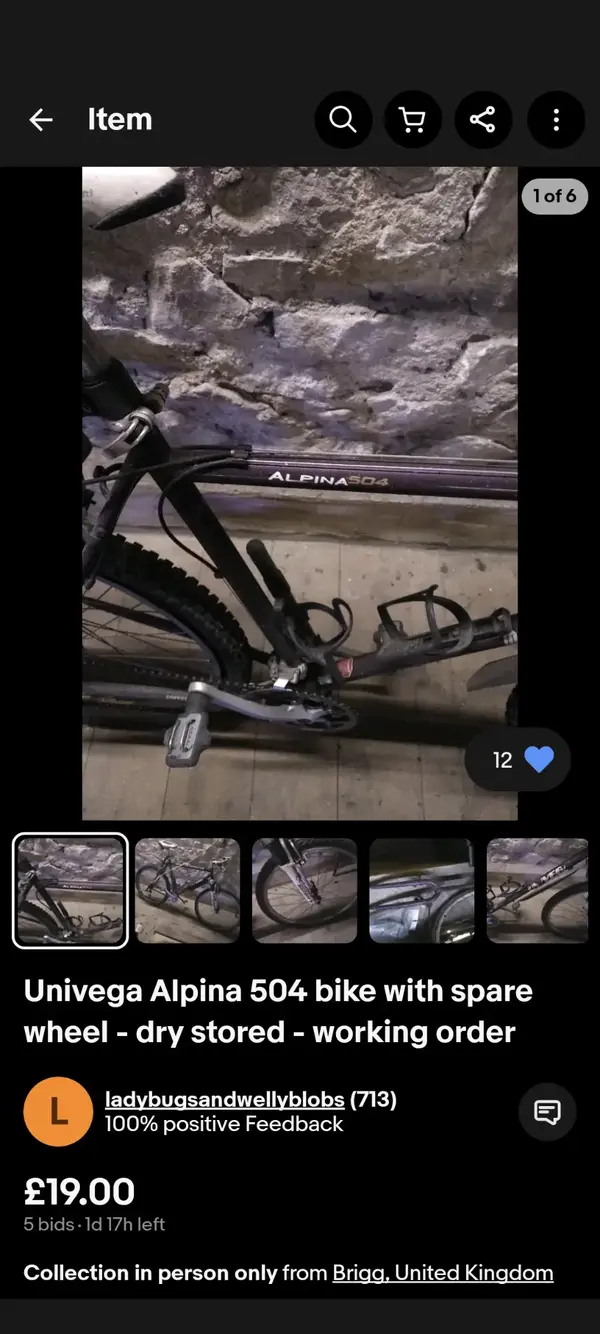View the fourth thumbnail photo
The height and width of the screenshot is (1334, 600).
421,890
